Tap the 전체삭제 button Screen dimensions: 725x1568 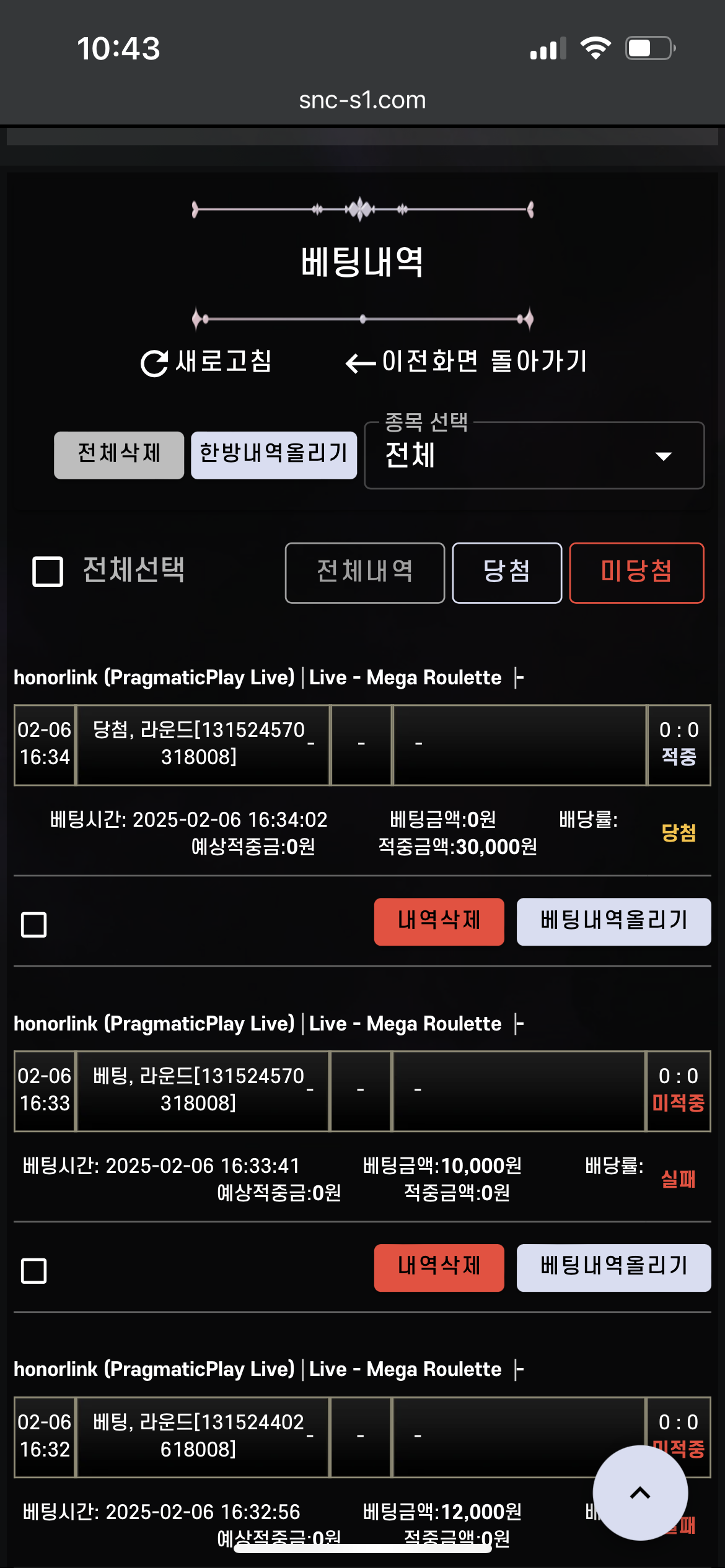[119, 455]
